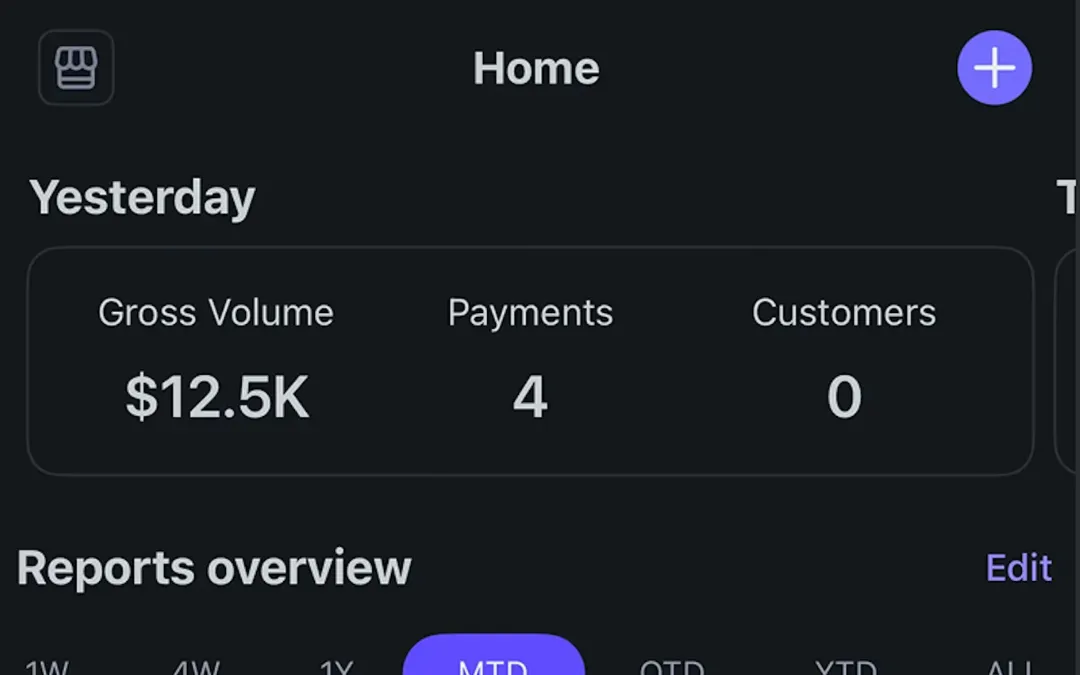Choose the QTD range
The image size is (1080, 675).
[x=672, y=667]
